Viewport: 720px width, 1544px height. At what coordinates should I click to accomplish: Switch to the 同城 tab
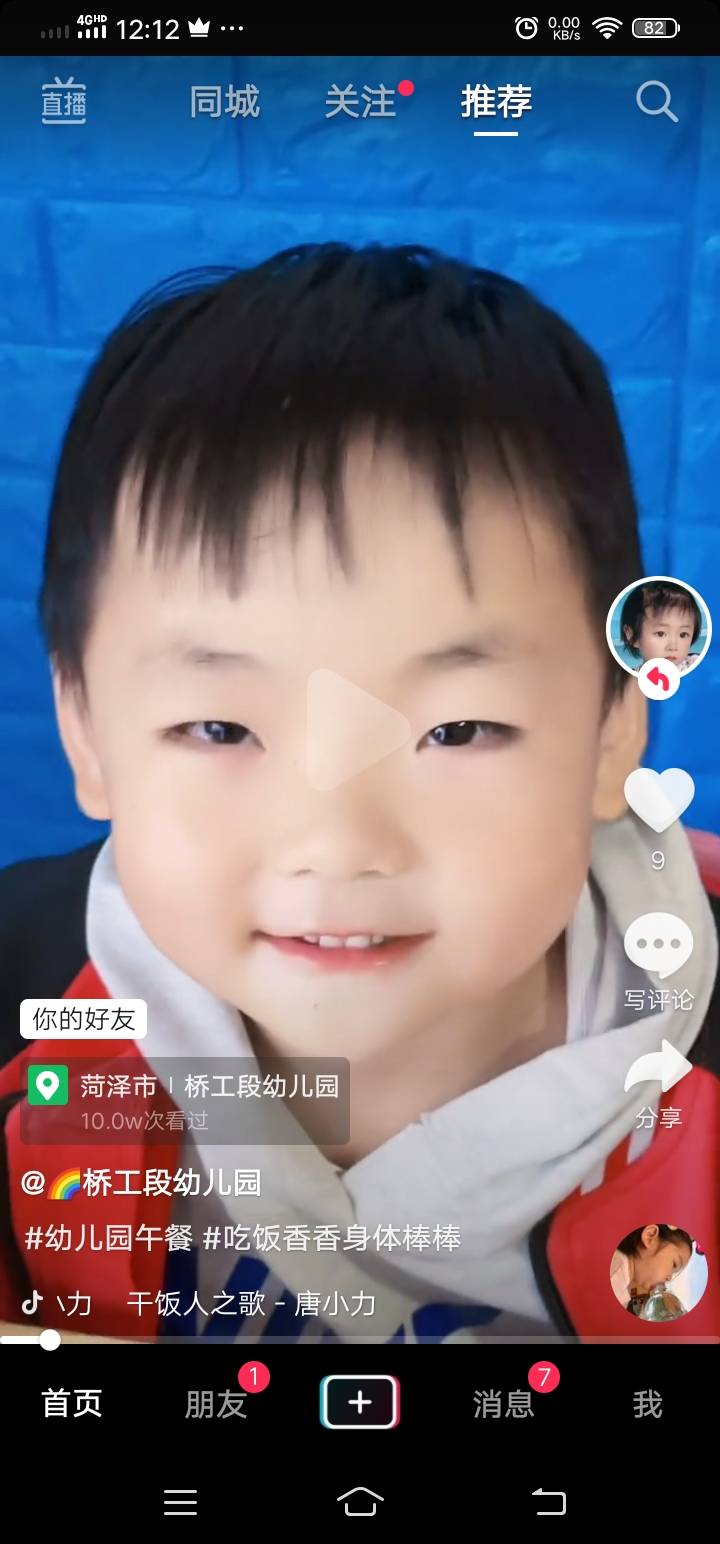[x=224, y=102]
